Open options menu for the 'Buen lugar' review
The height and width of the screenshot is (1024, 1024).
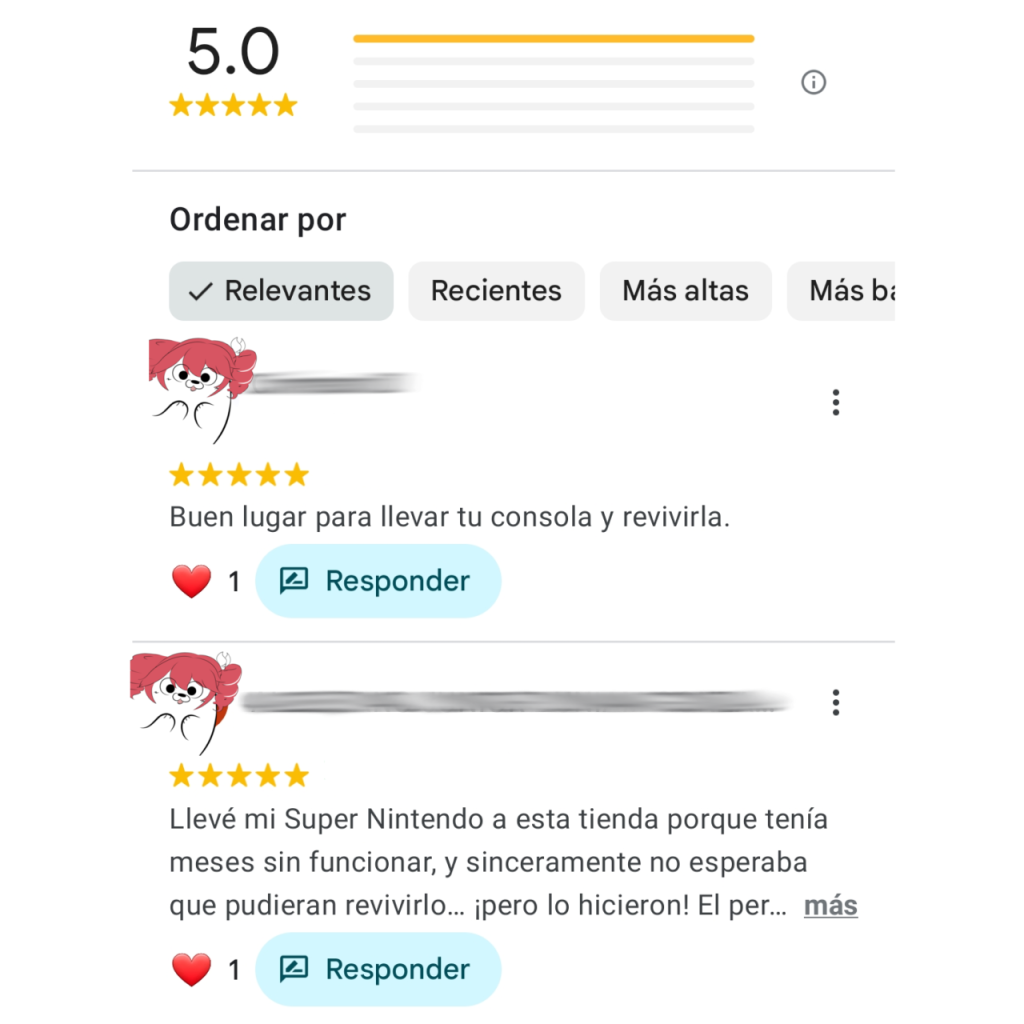coord(835,403)
